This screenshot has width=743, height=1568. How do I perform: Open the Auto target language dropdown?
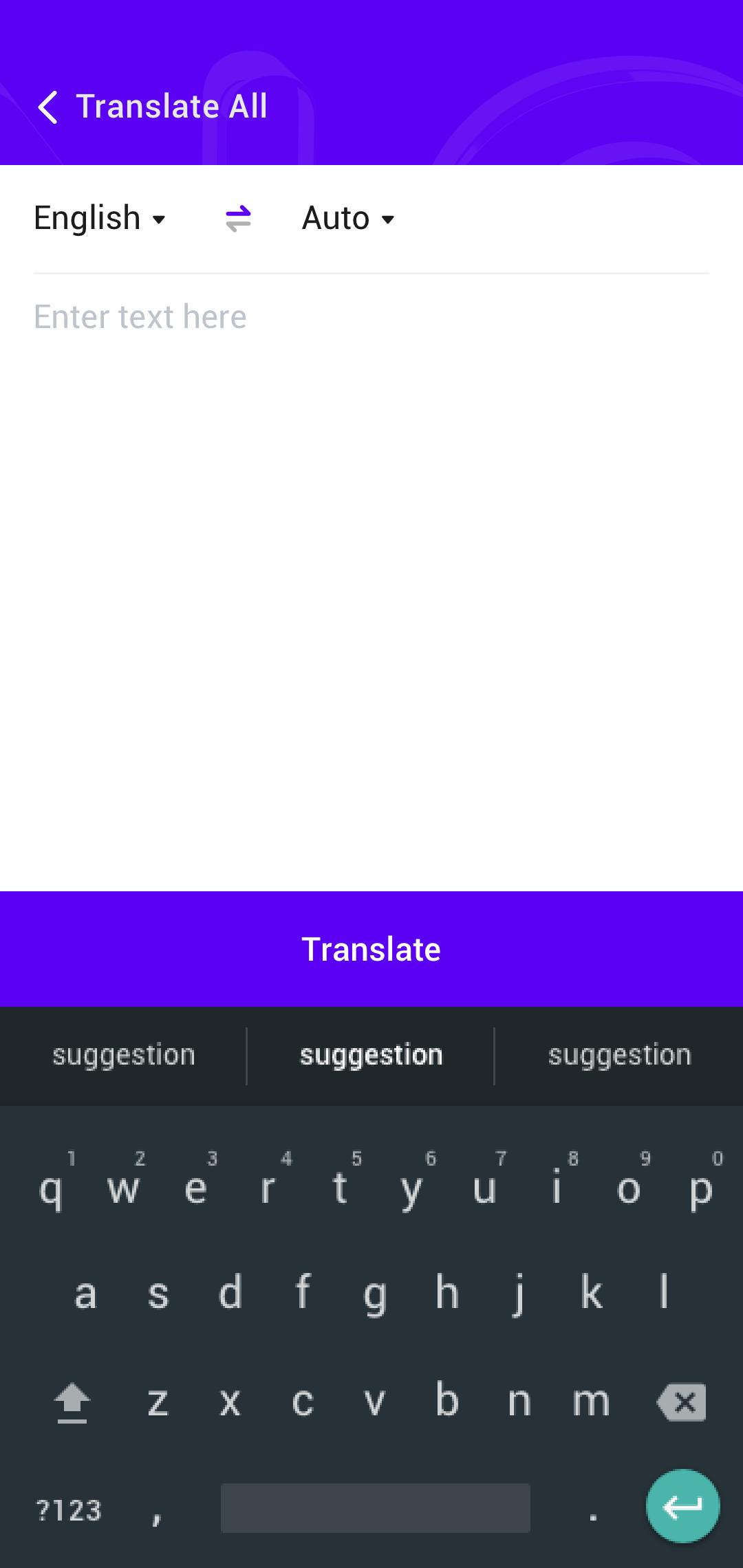(348, 219)
